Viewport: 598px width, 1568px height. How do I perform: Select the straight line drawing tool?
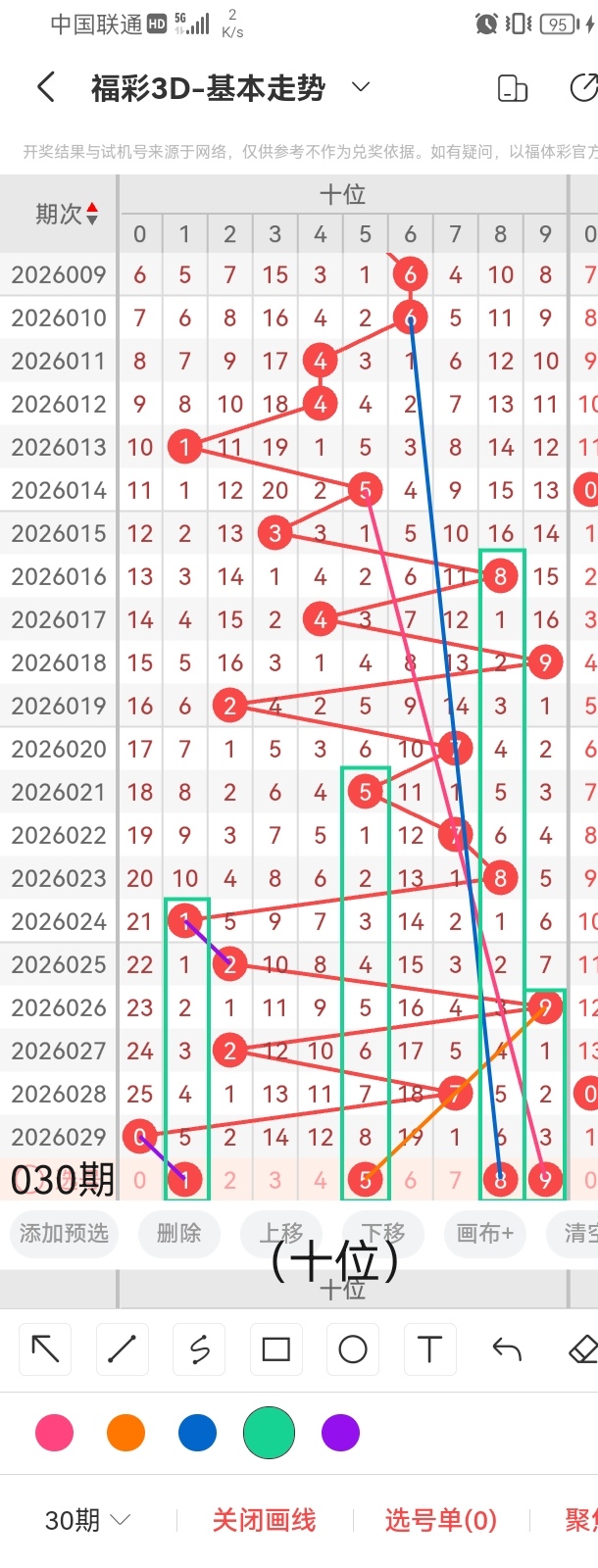[123, 1349]
